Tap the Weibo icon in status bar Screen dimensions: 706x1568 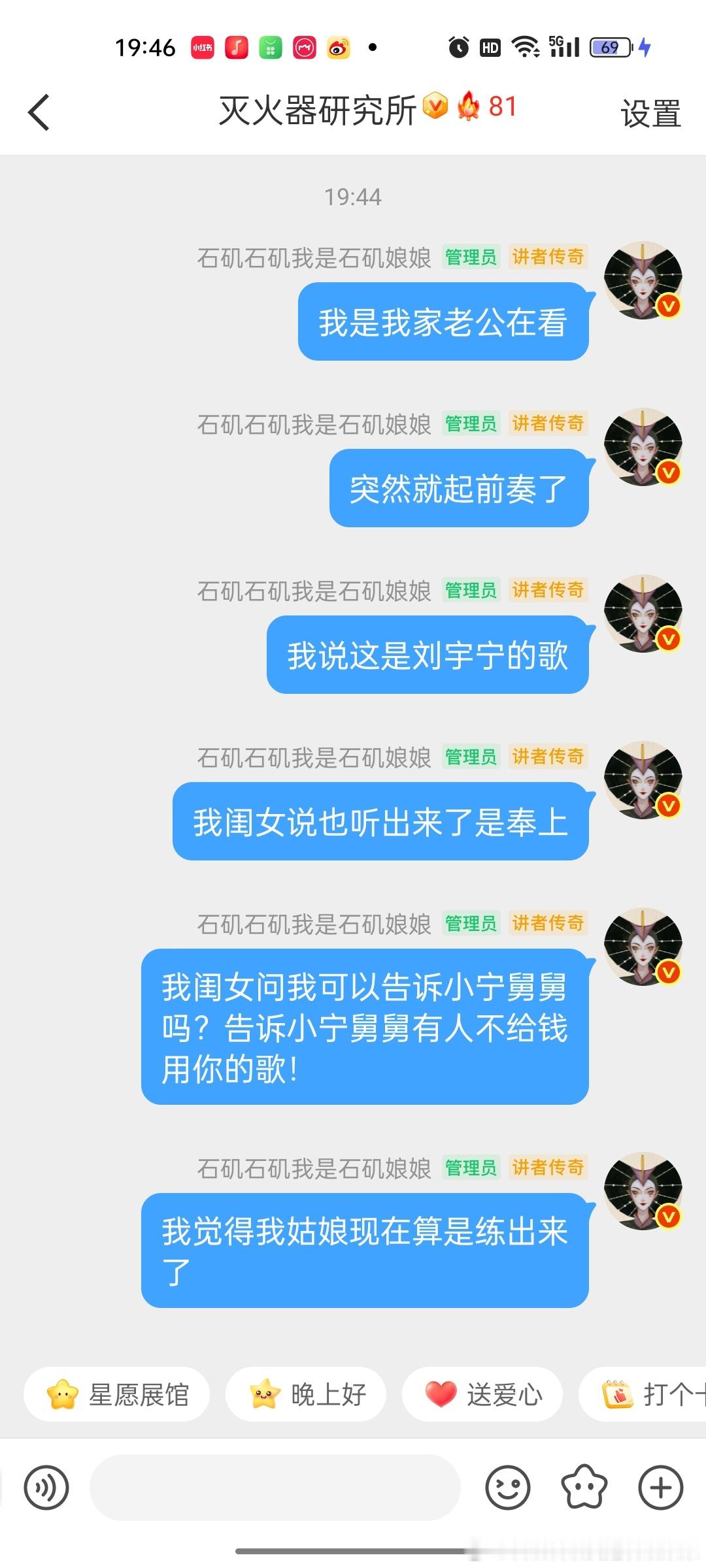coord(338,47)
